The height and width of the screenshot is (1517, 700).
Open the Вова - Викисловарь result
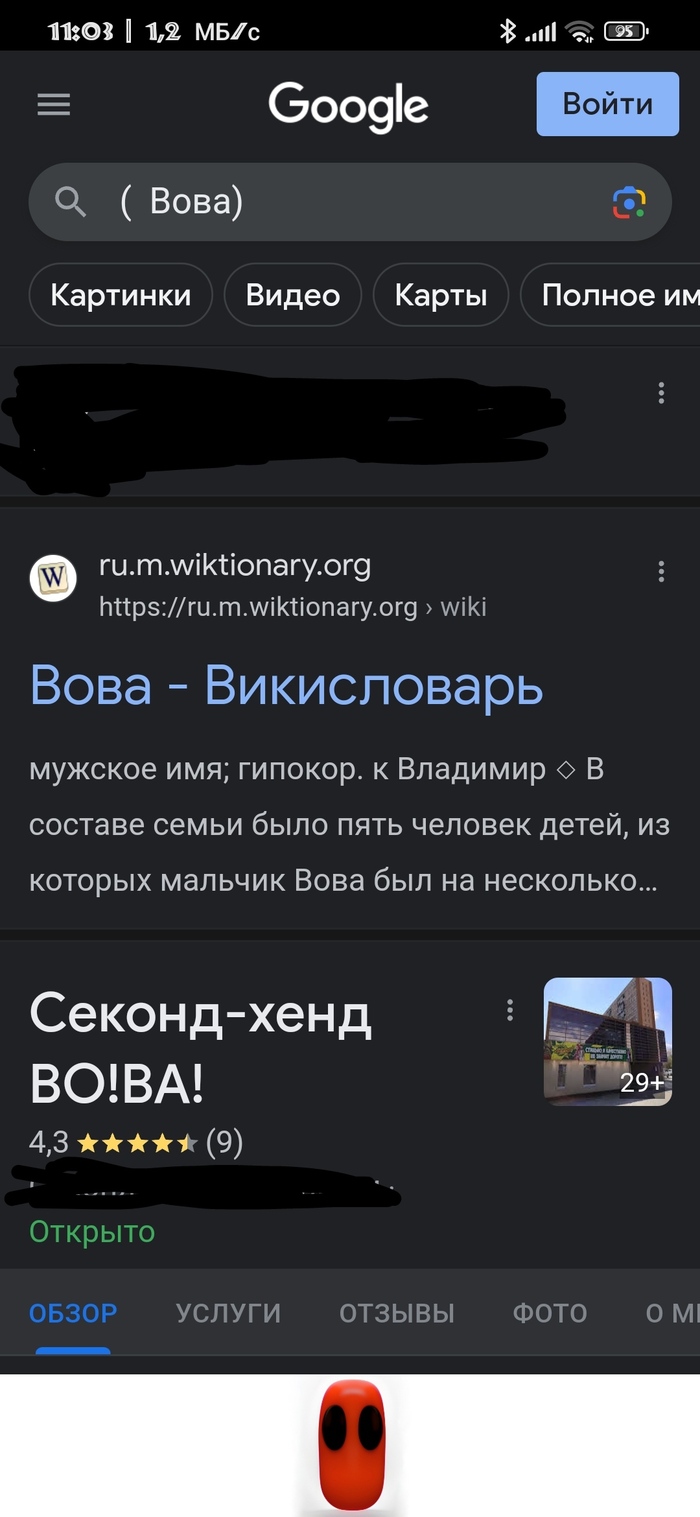pos(286,686)
